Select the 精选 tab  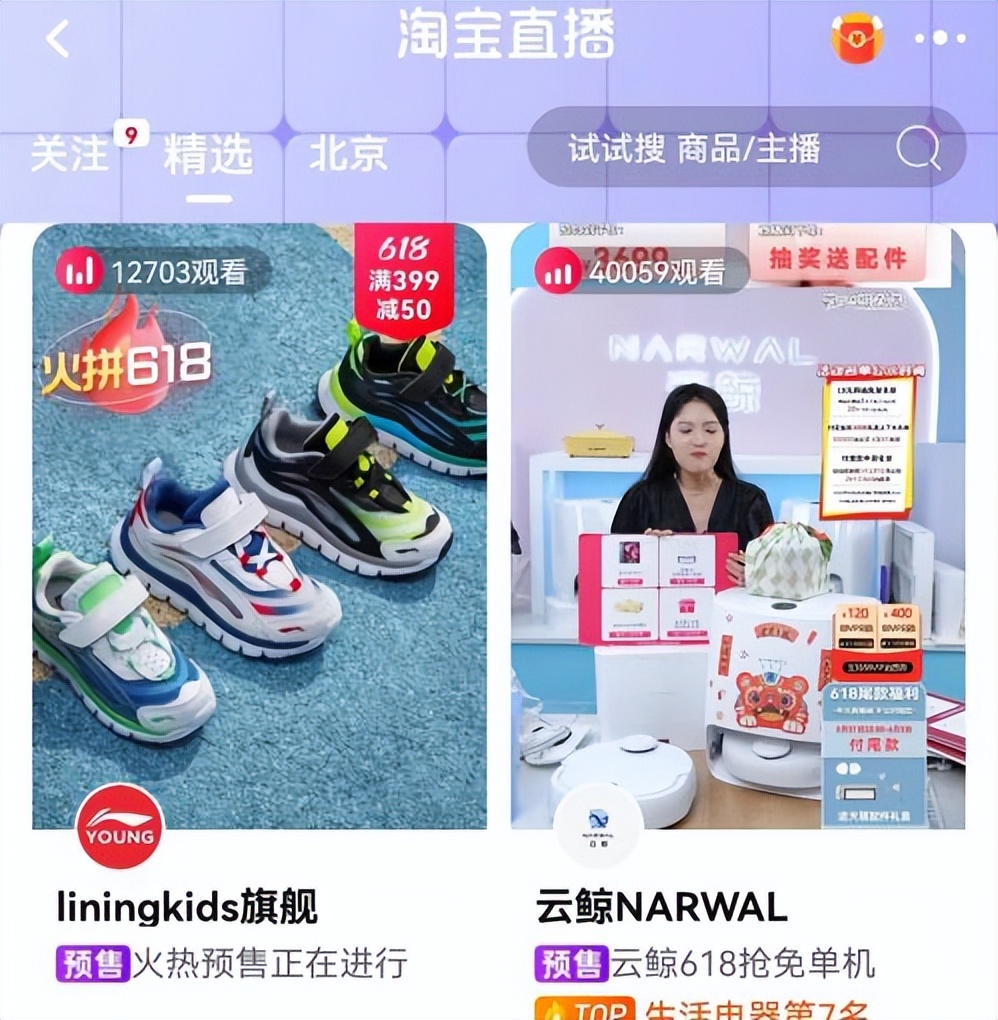coord(208,155)
